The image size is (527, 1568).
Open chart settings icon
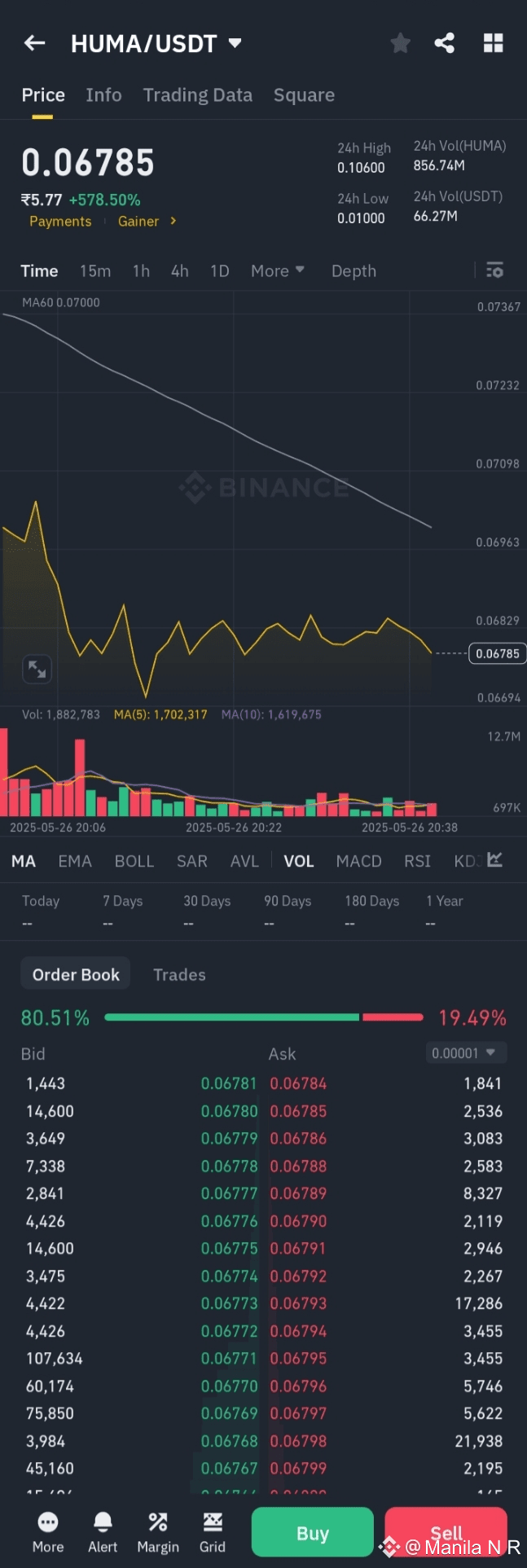pyautogui.click(x=494, y=270)
